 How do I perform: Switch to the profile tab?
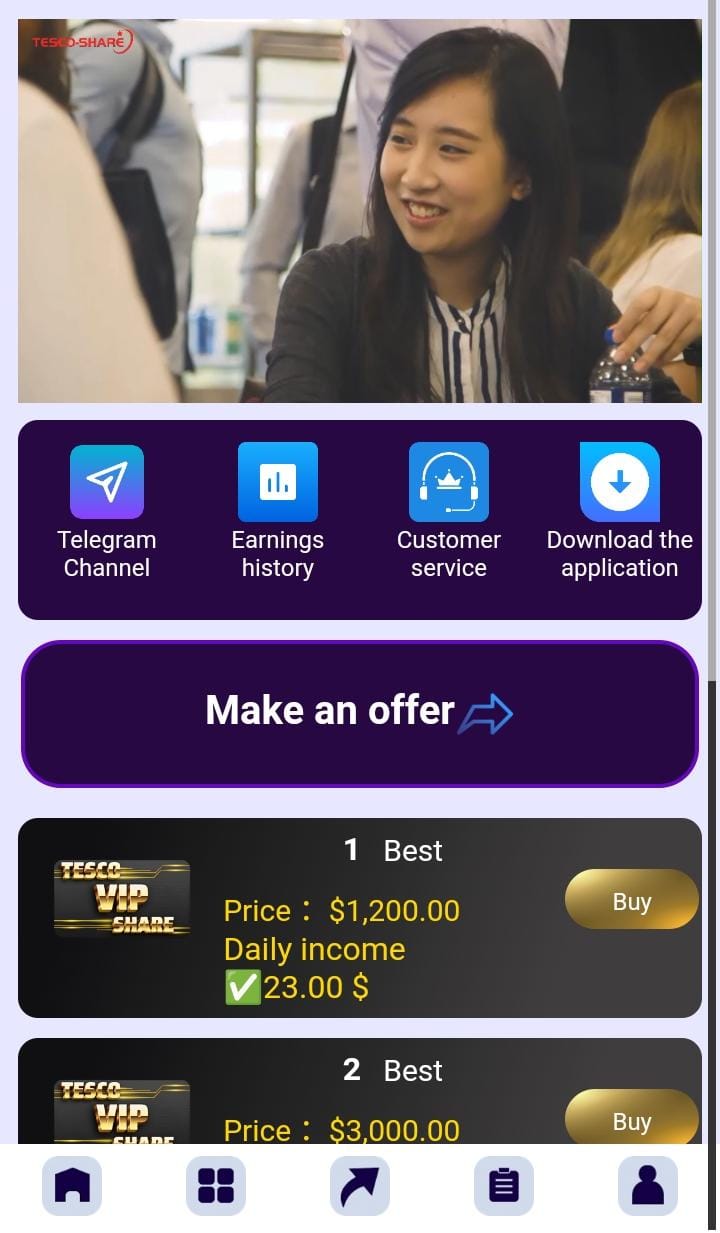[648, 1186]
